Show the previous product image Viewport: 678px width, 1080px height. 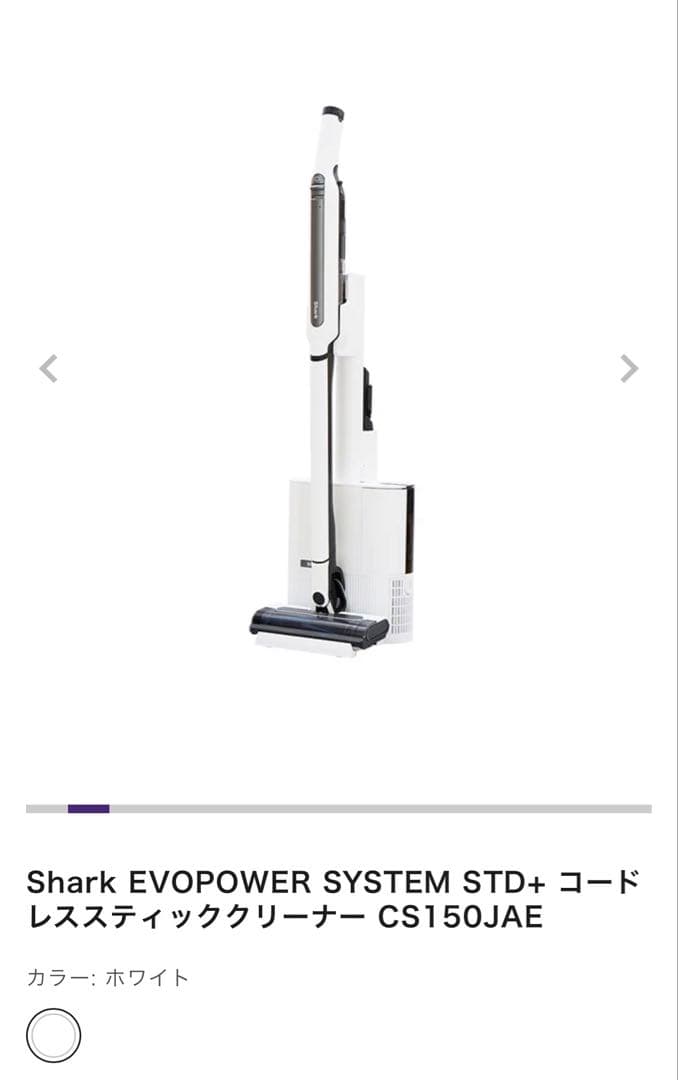48,369
